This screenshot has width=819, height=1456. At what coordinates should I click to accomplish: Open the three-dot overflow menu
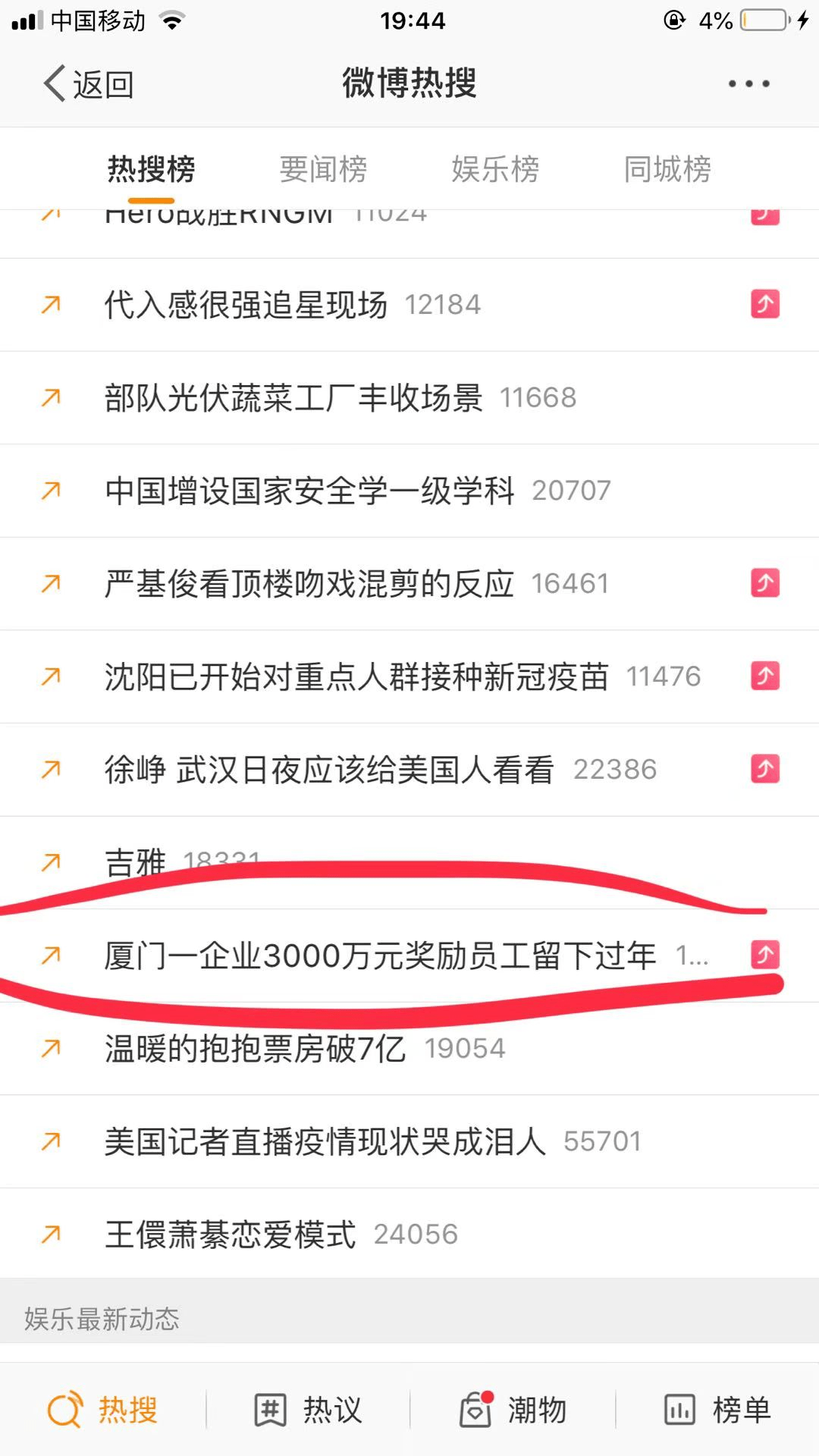pos(748,84)
